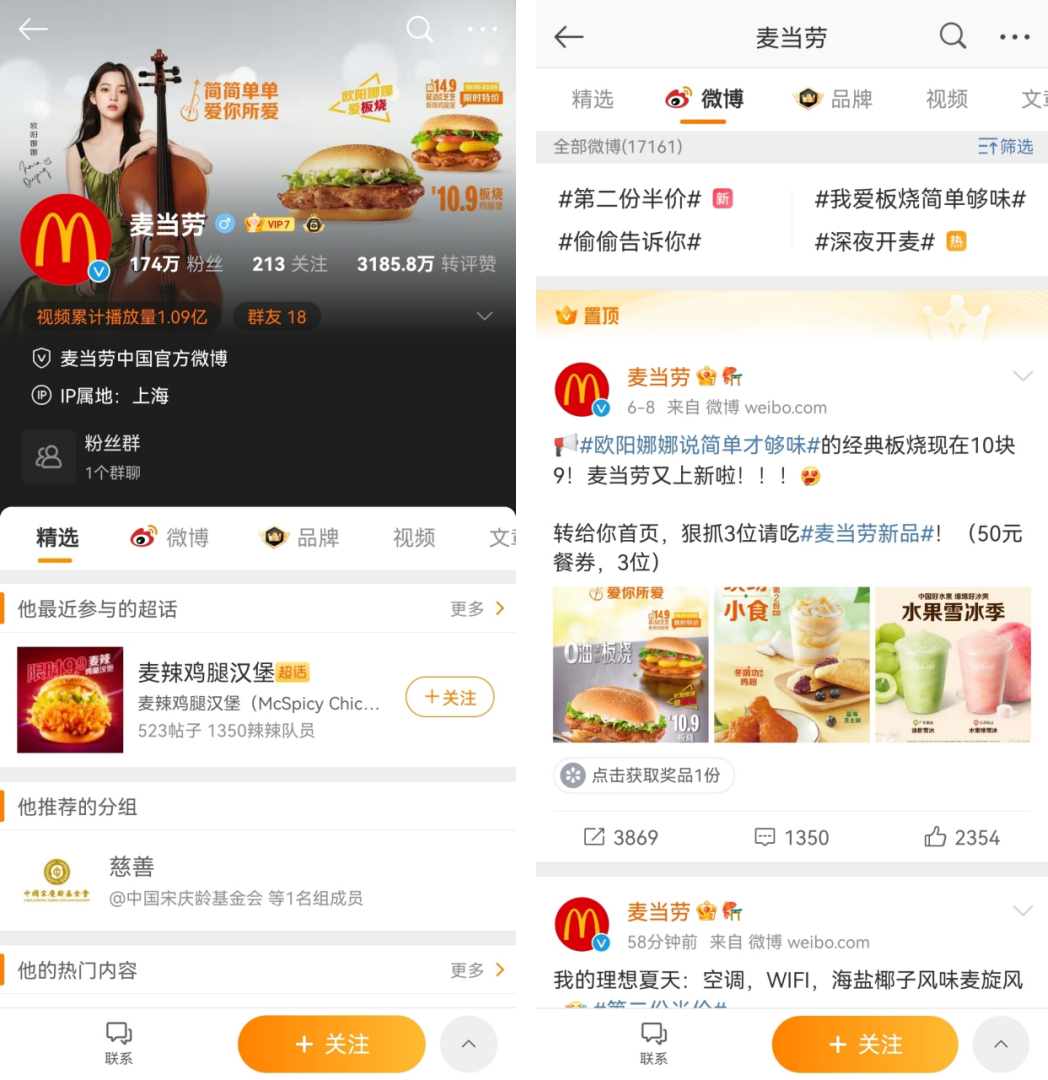Follow the 麦辣鸡腿汉堡 超话
The image size is (1048, 1080).
point(449,697)
